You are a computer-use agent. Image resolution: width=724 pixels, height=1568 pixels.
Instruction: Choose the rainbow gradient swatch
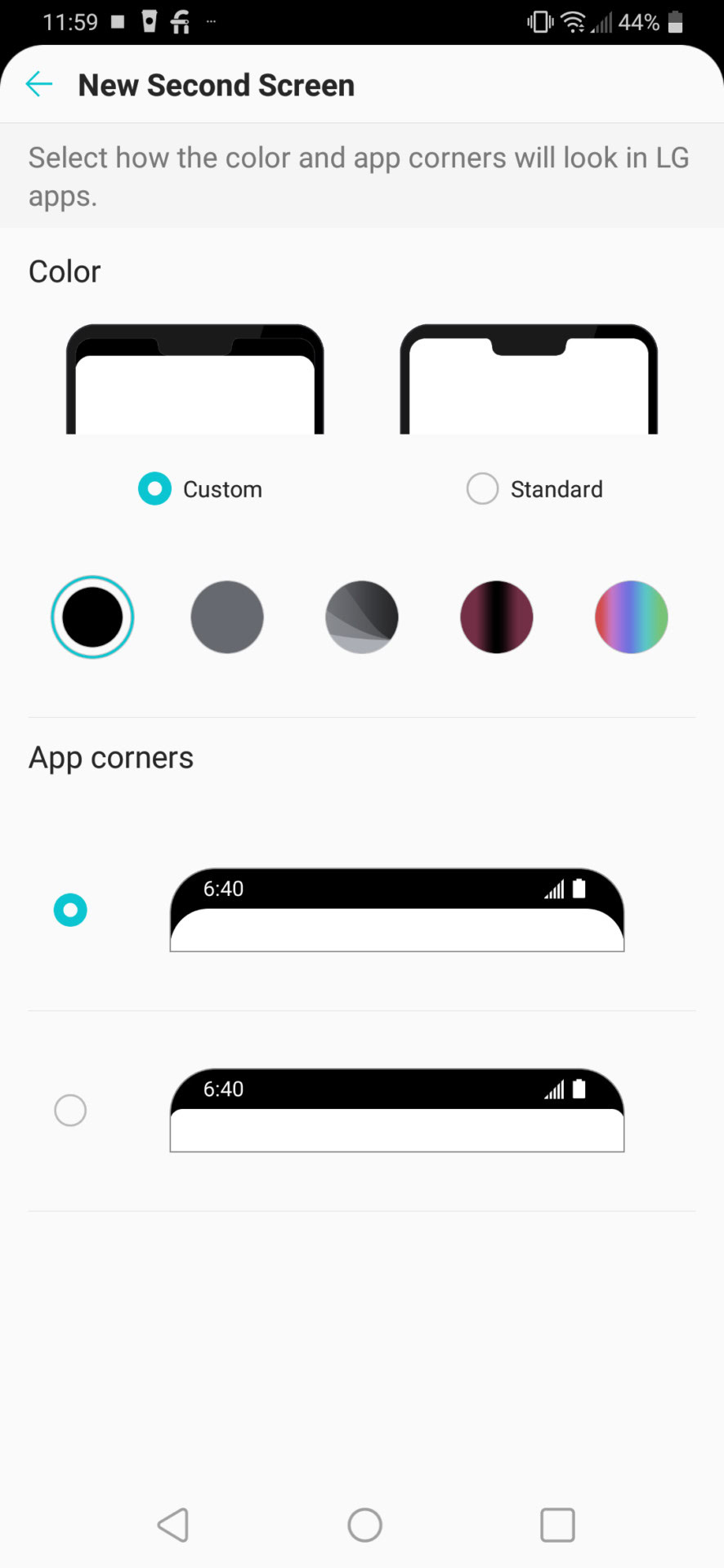(631, 617)
